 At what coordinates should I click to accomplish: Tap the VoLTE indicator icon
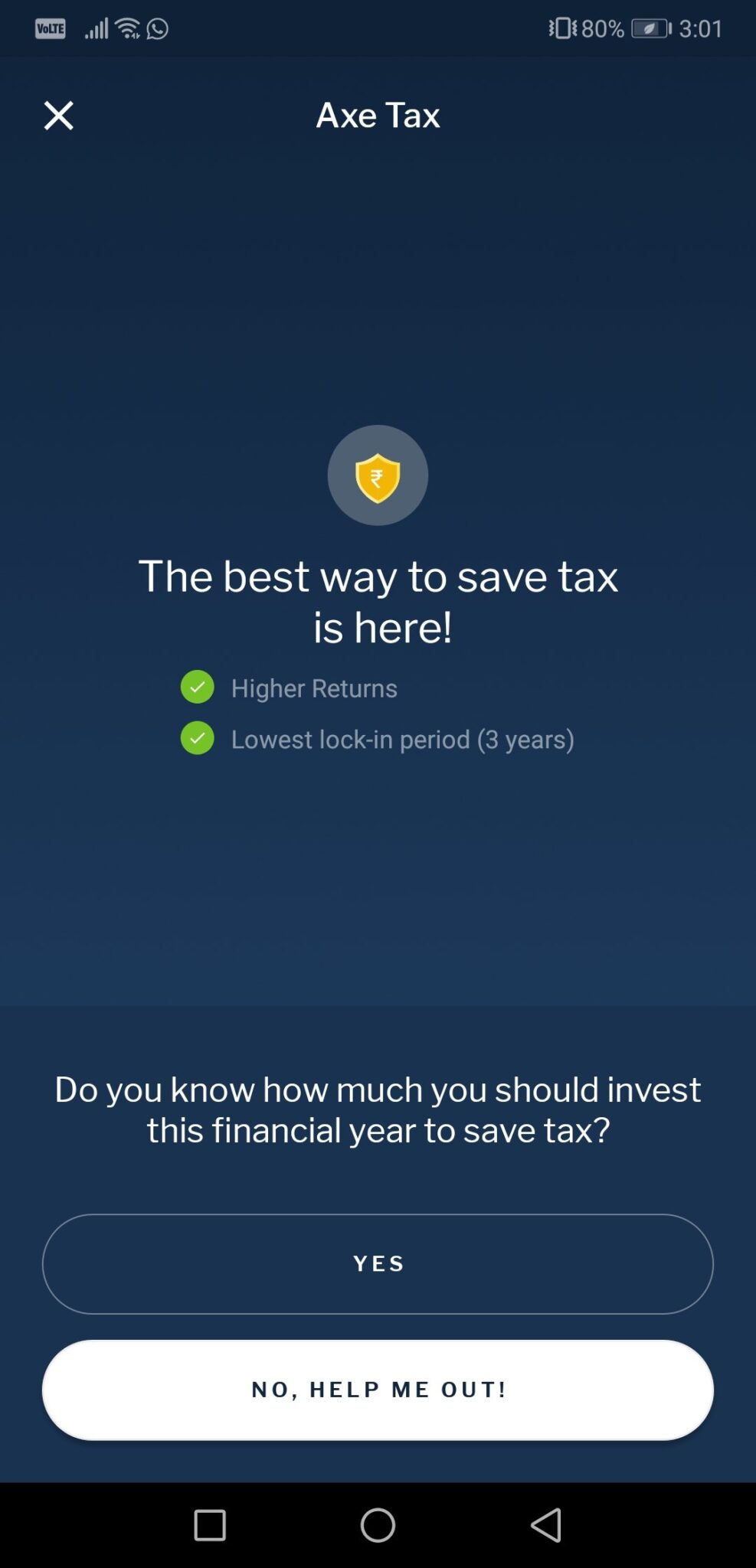(50, 28)
